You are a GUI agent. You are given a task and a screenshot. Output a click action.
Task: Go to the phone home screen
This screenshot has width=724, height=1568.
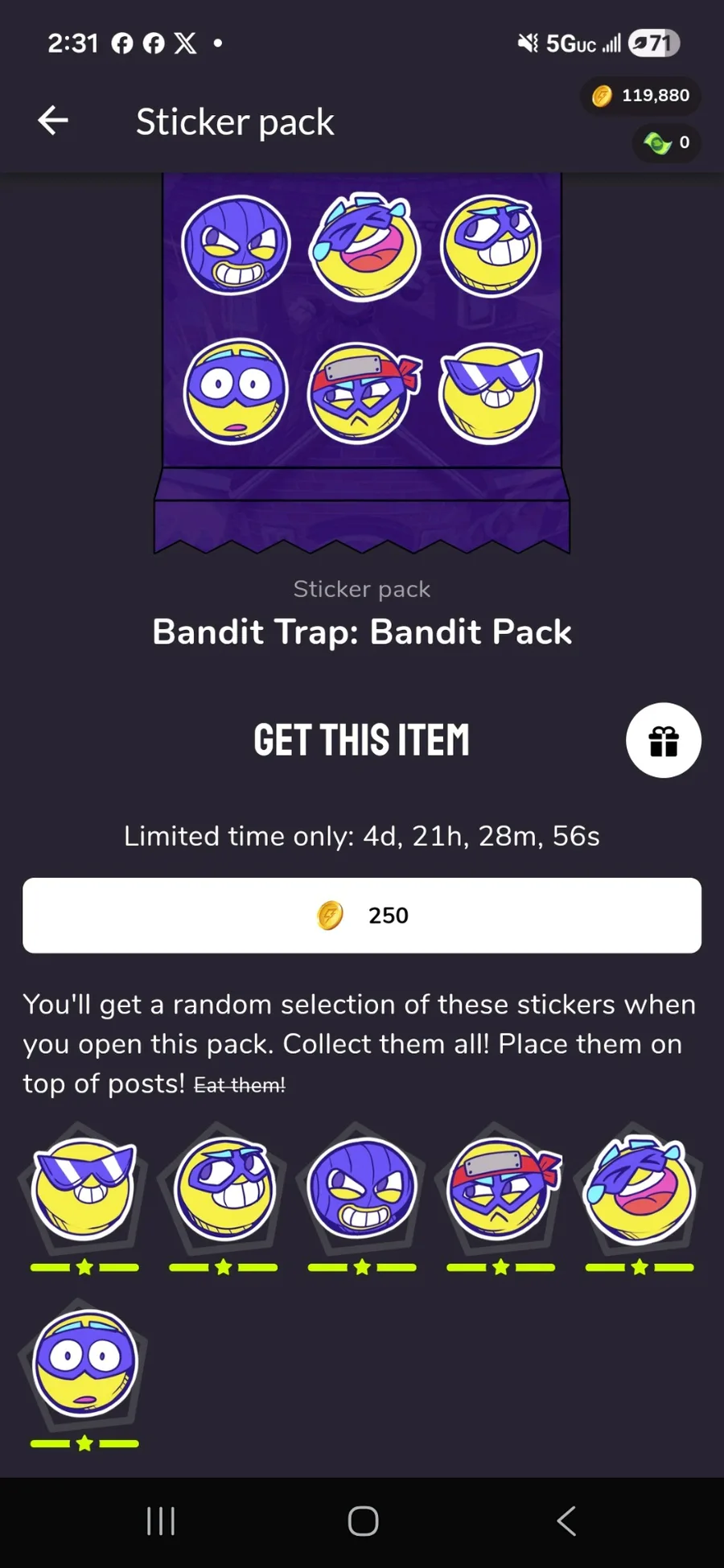pos(363,1521)
